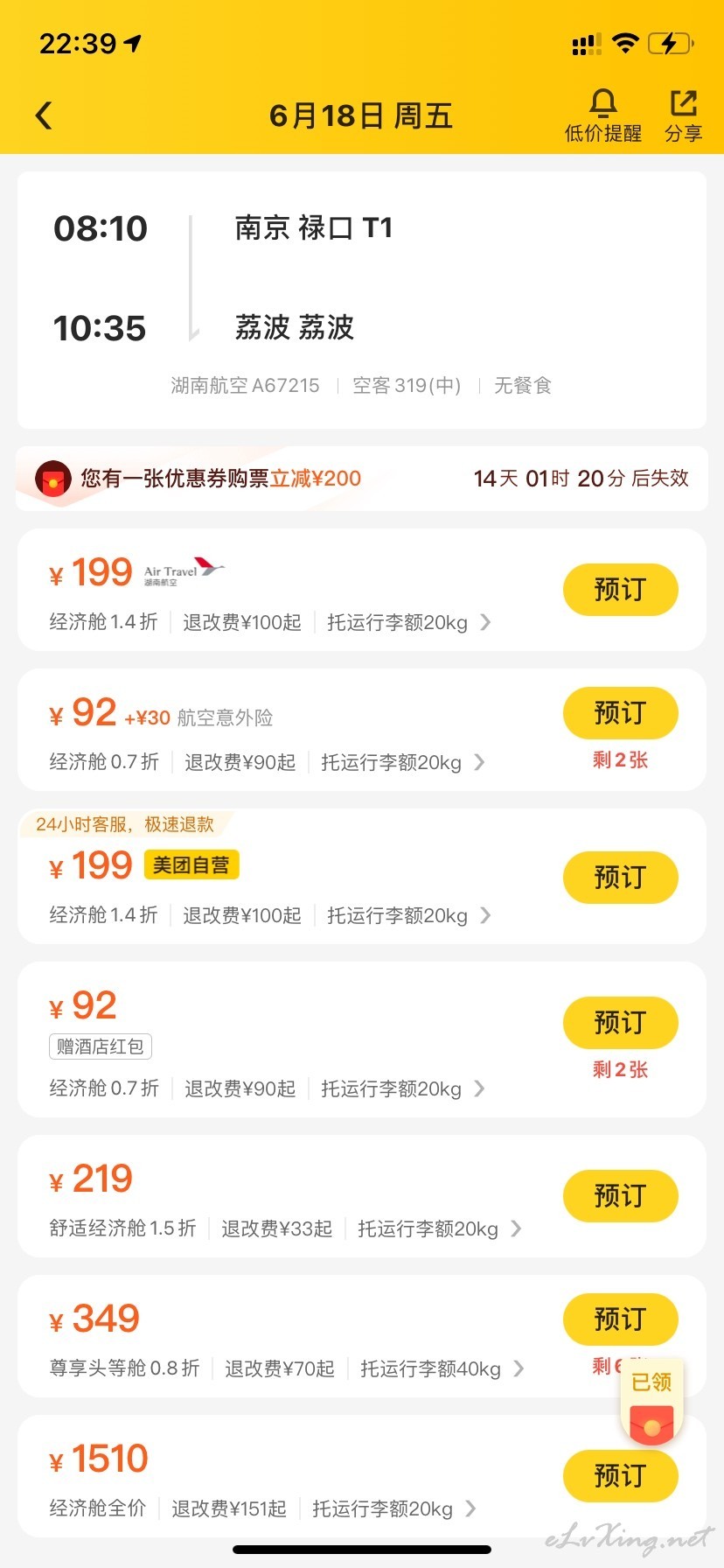This screenshot has width=724, height=1568.
Task: Book the ¥199 美团自营 fare
Action: pyautogui.click(x=620, y=878)
